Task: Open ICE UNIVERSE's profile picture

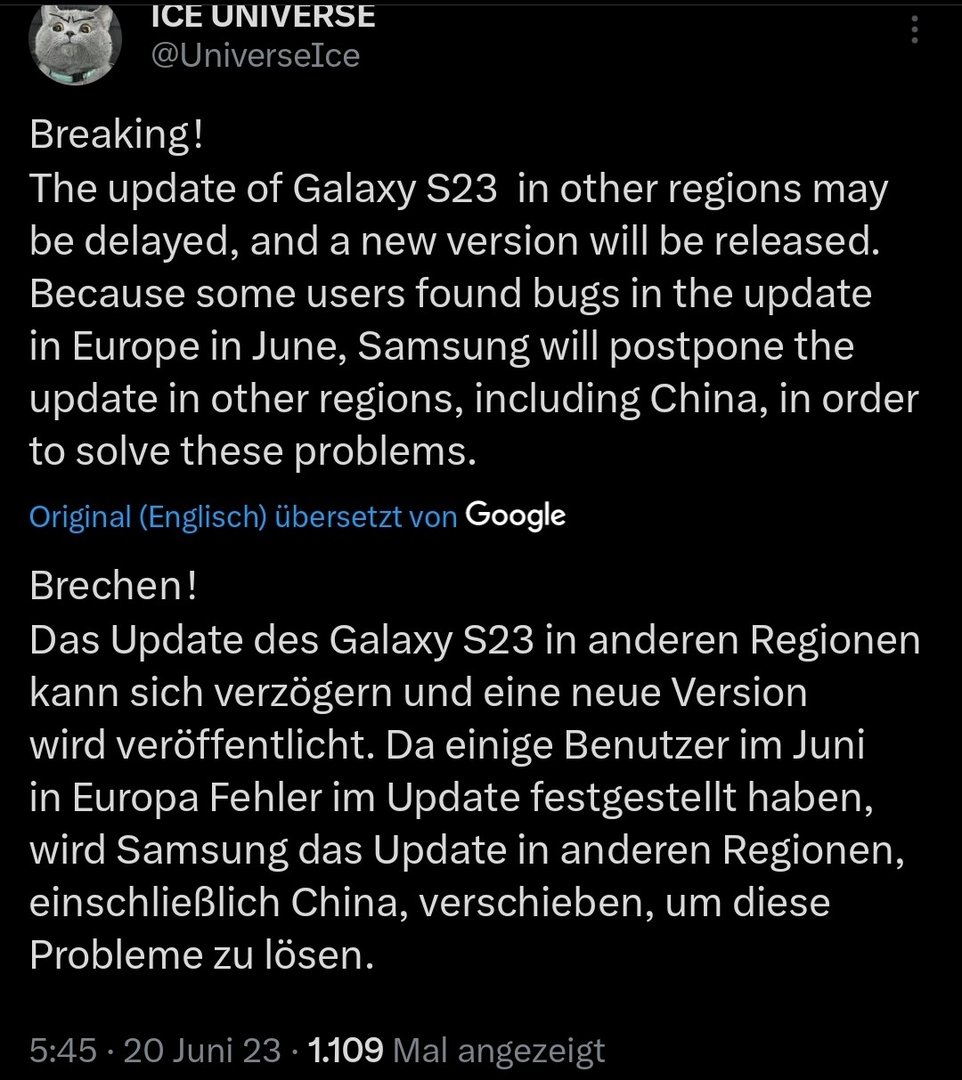Action: (x=76, y=40)
